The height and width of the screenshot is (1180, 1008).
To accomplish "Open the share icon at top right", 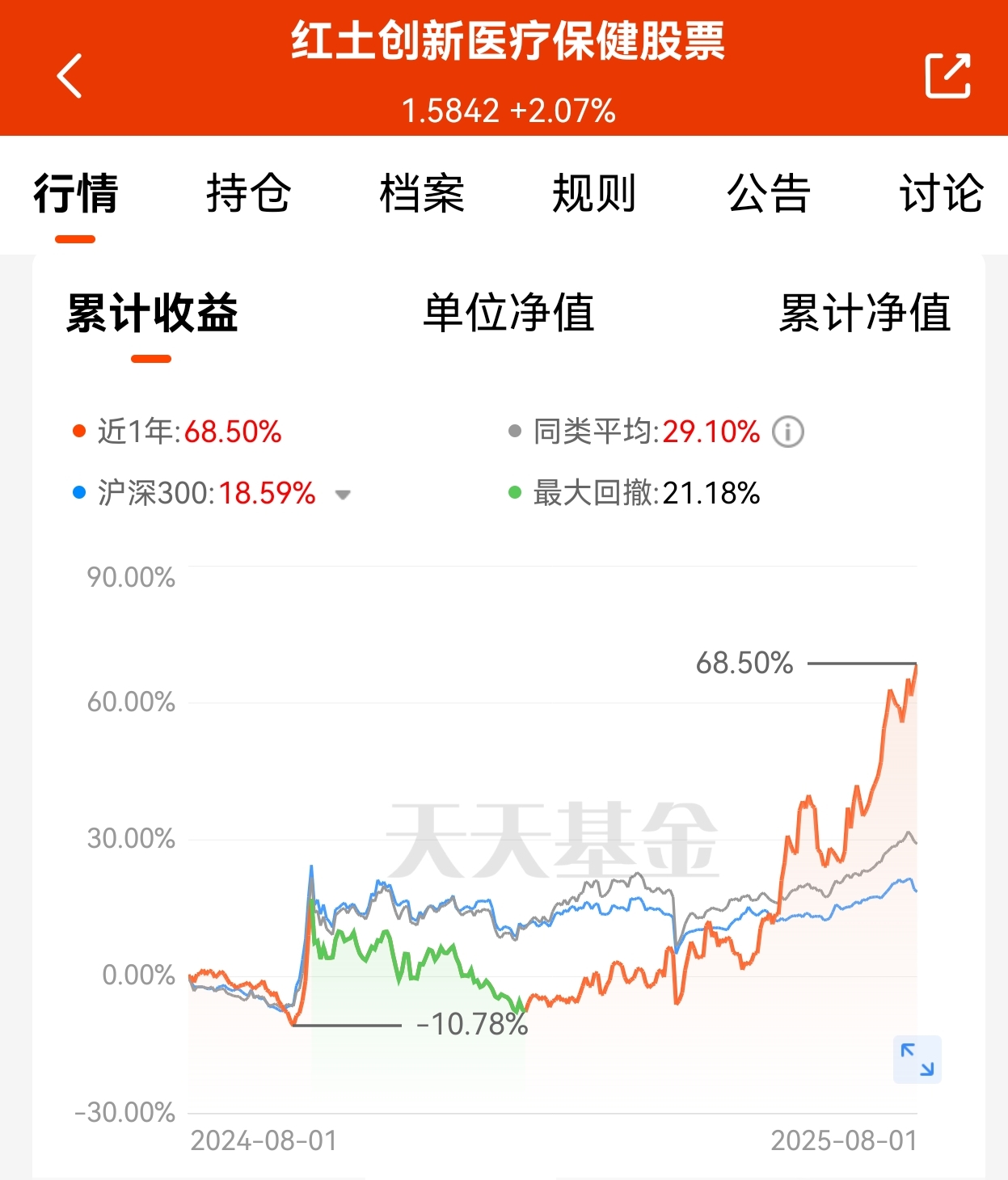I will point(948,75).
